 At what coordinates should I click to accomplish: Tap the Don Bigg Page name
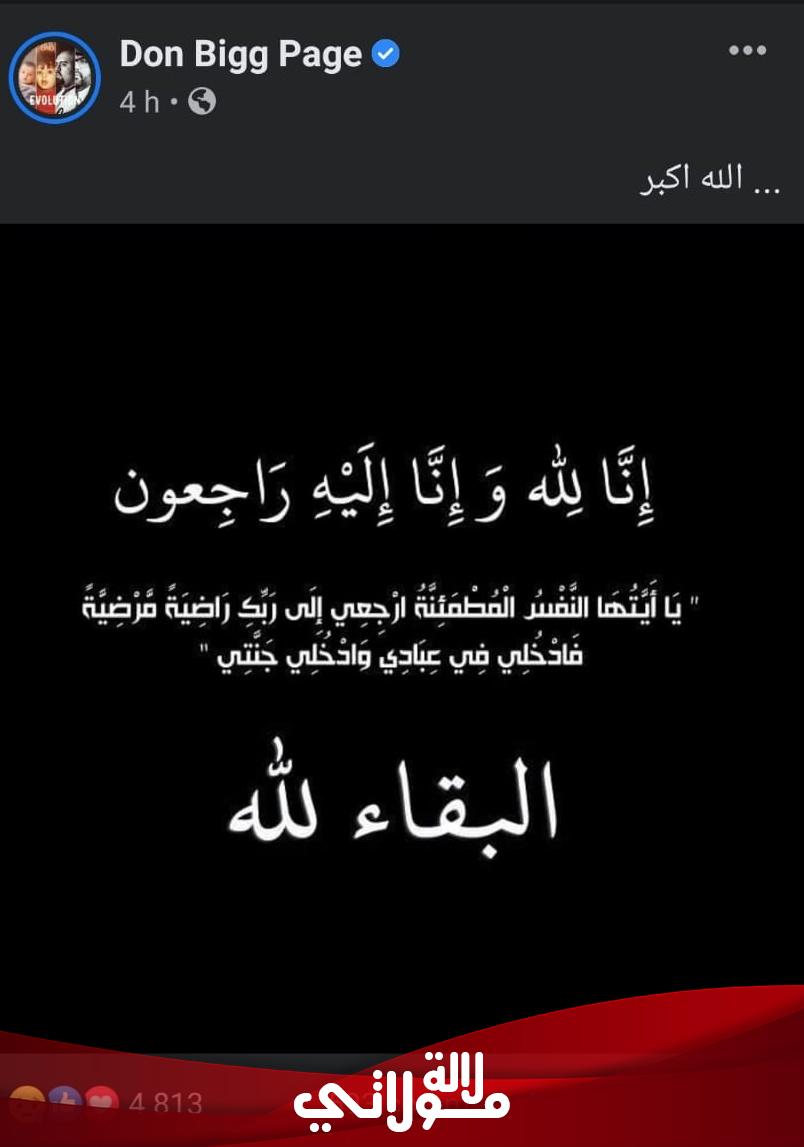[x=240, y=54]
